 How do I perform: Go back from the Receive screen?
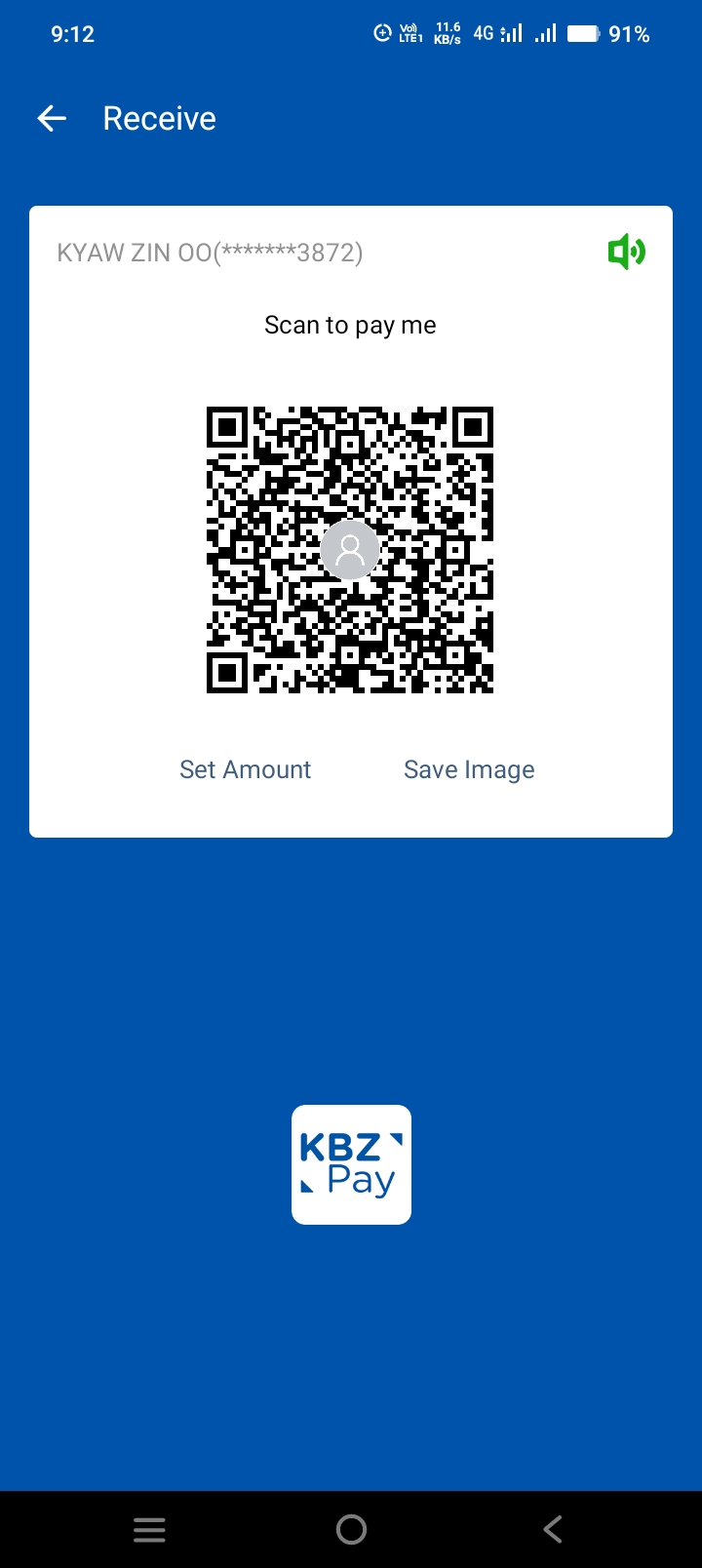click(x=52, y=119)
